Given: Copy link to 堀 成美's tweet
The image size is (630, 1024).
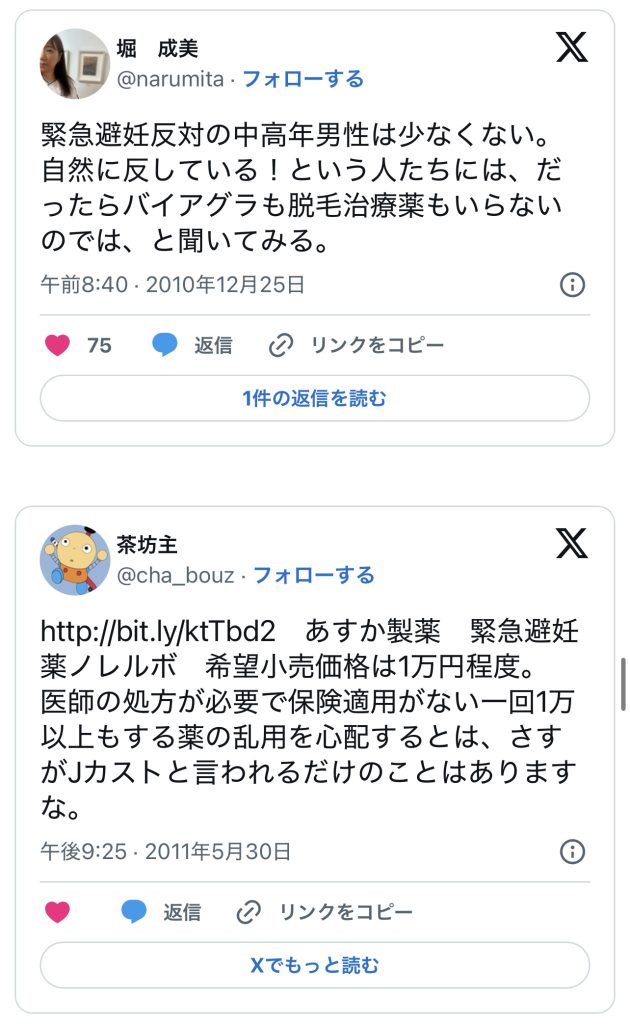Looking at the screenshot, I should 357,345.
